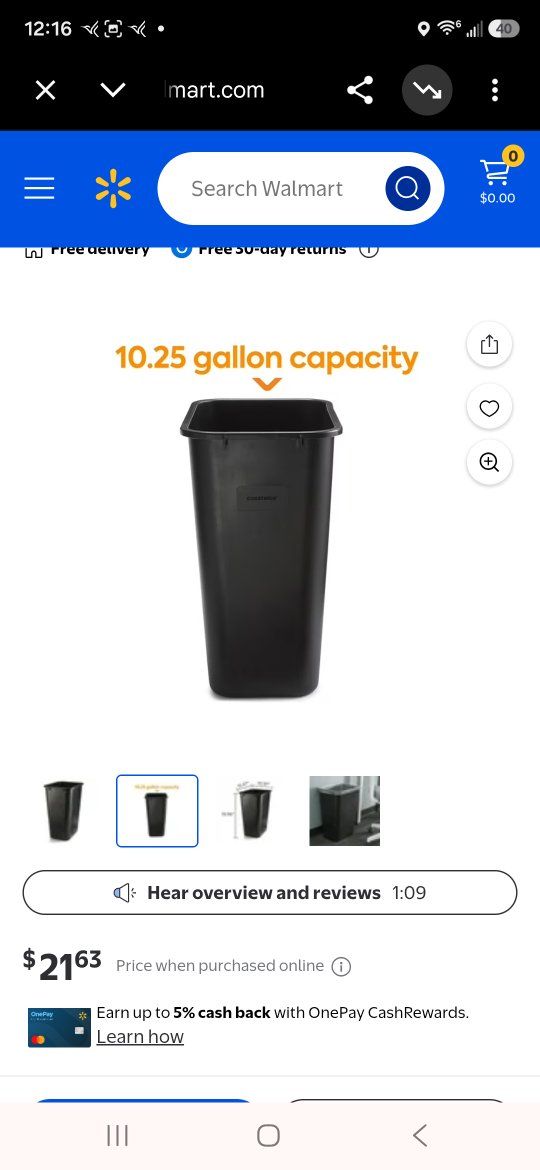Image resolution: width=540 pixels, height=1170 pixels.
Task: Go back with the system back button
Action: pos(420,1136)
